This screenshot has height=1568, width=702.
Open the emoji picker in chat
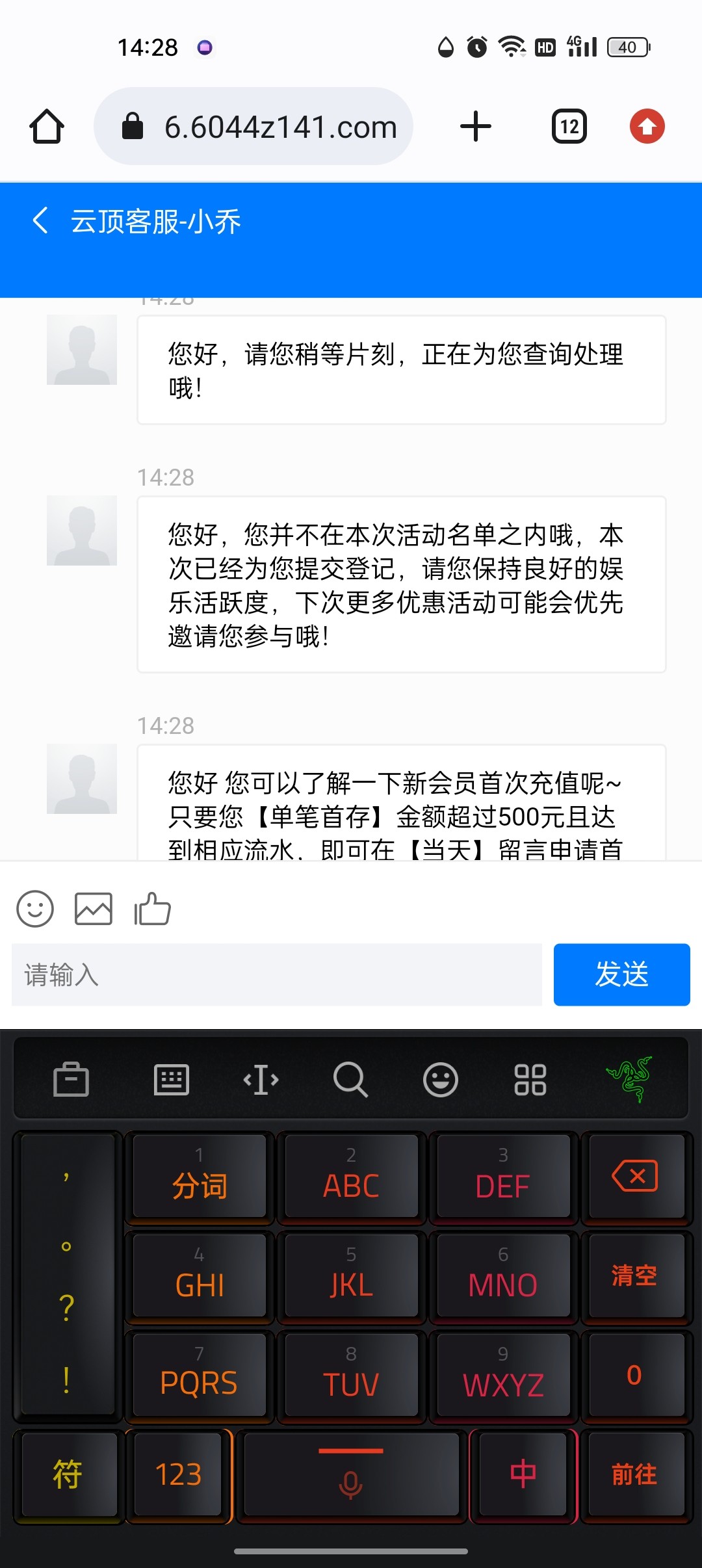35,908
